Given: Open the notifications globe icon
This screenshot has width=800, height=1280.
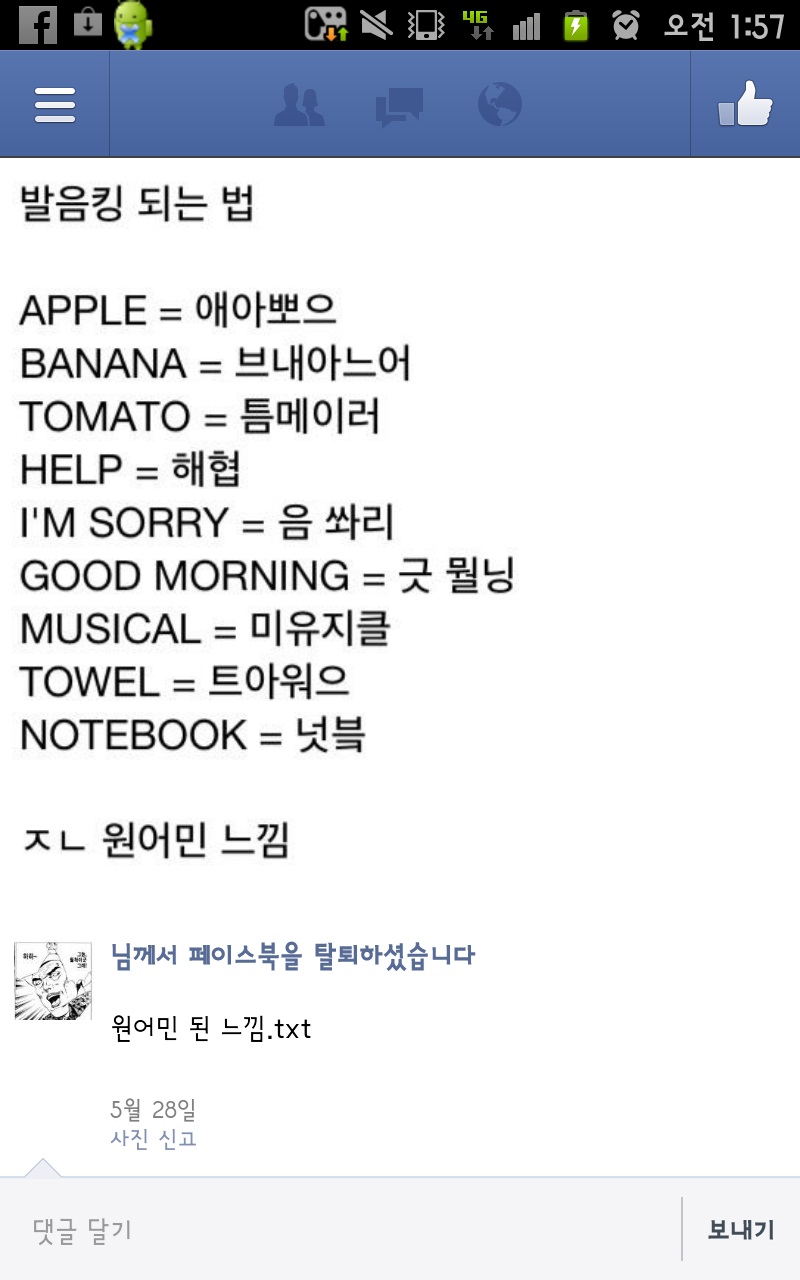Looking at the screenshot, I should point(500,105).
